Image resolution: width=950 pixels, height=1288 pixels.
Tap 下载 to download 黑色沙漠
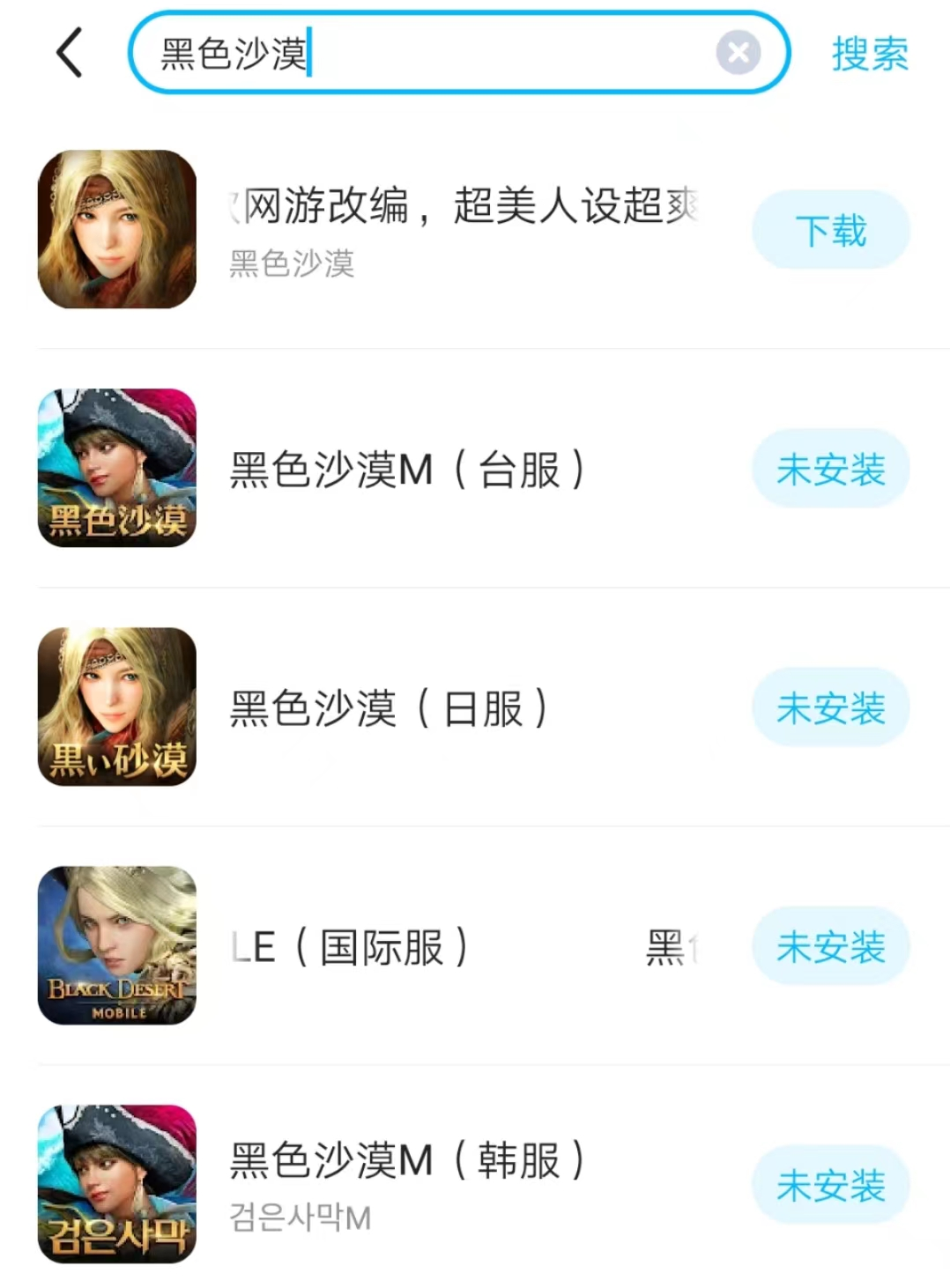830,230
